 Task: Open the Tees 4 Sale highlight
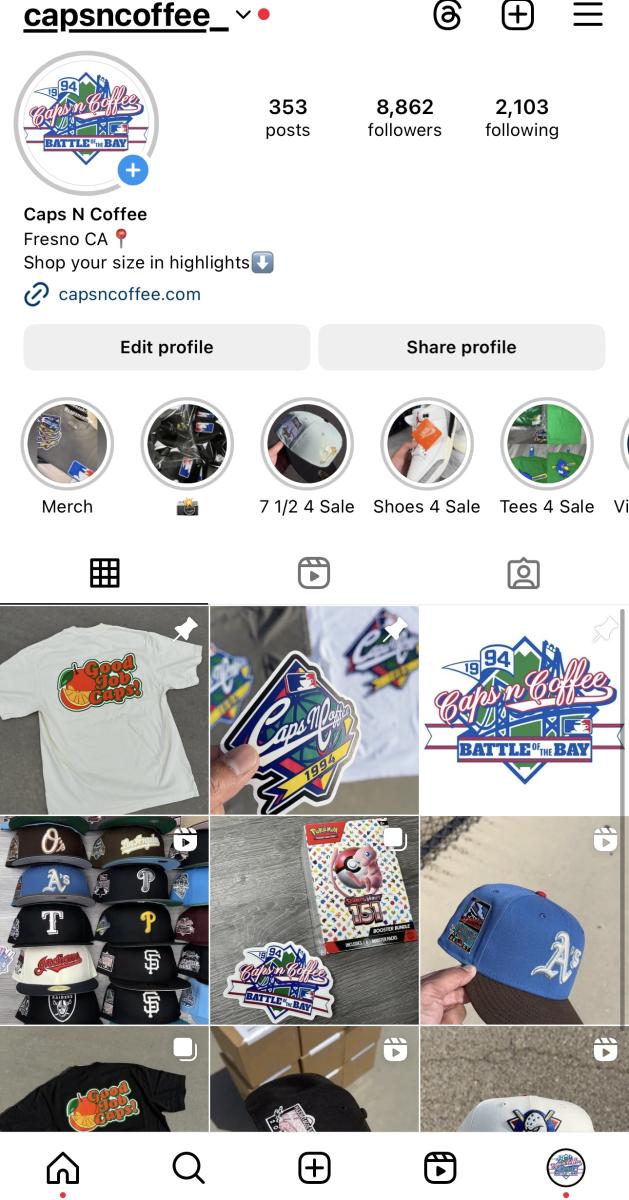[546, 443]
